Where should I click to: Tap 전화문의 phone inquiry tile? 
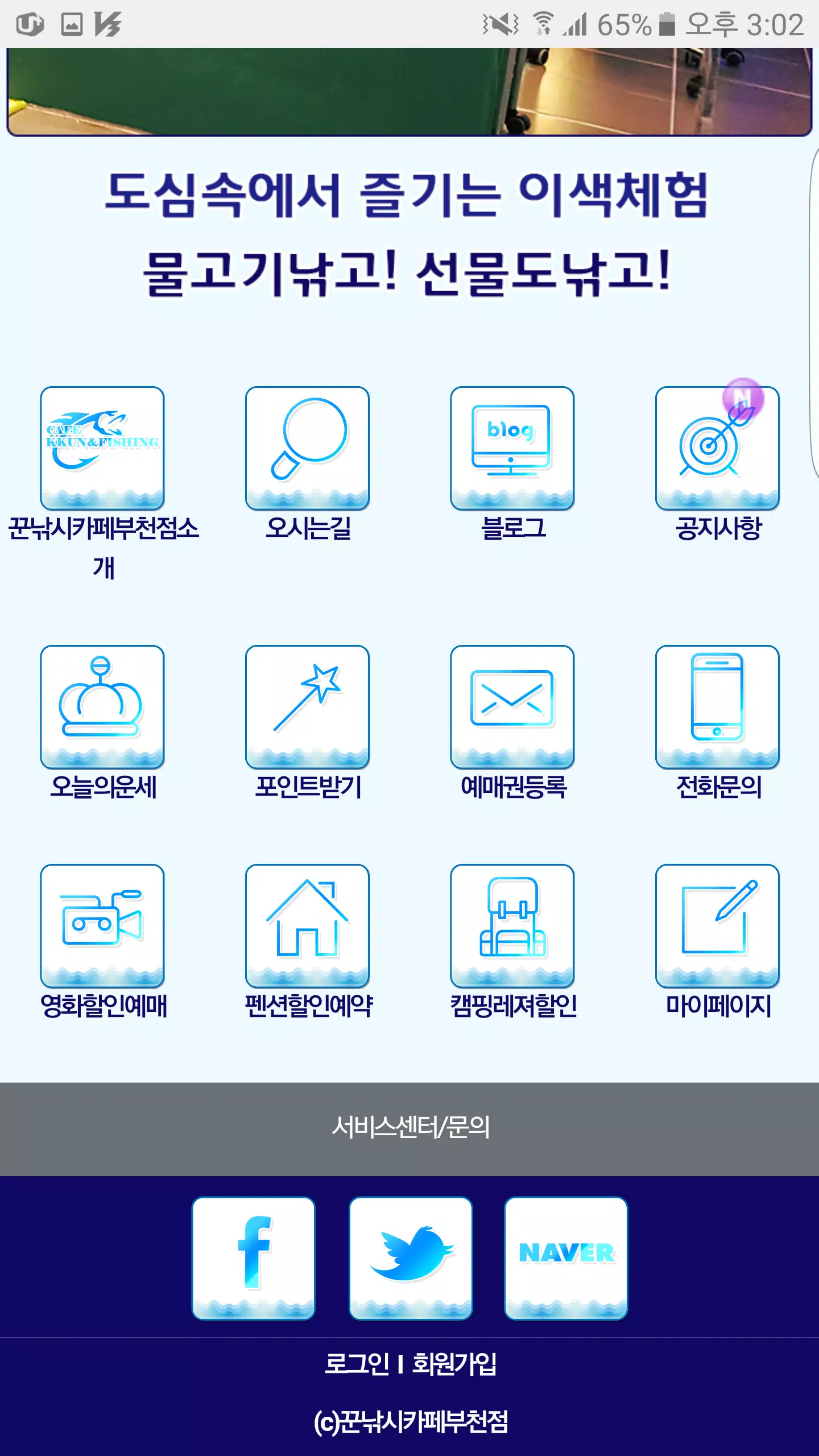717,707
